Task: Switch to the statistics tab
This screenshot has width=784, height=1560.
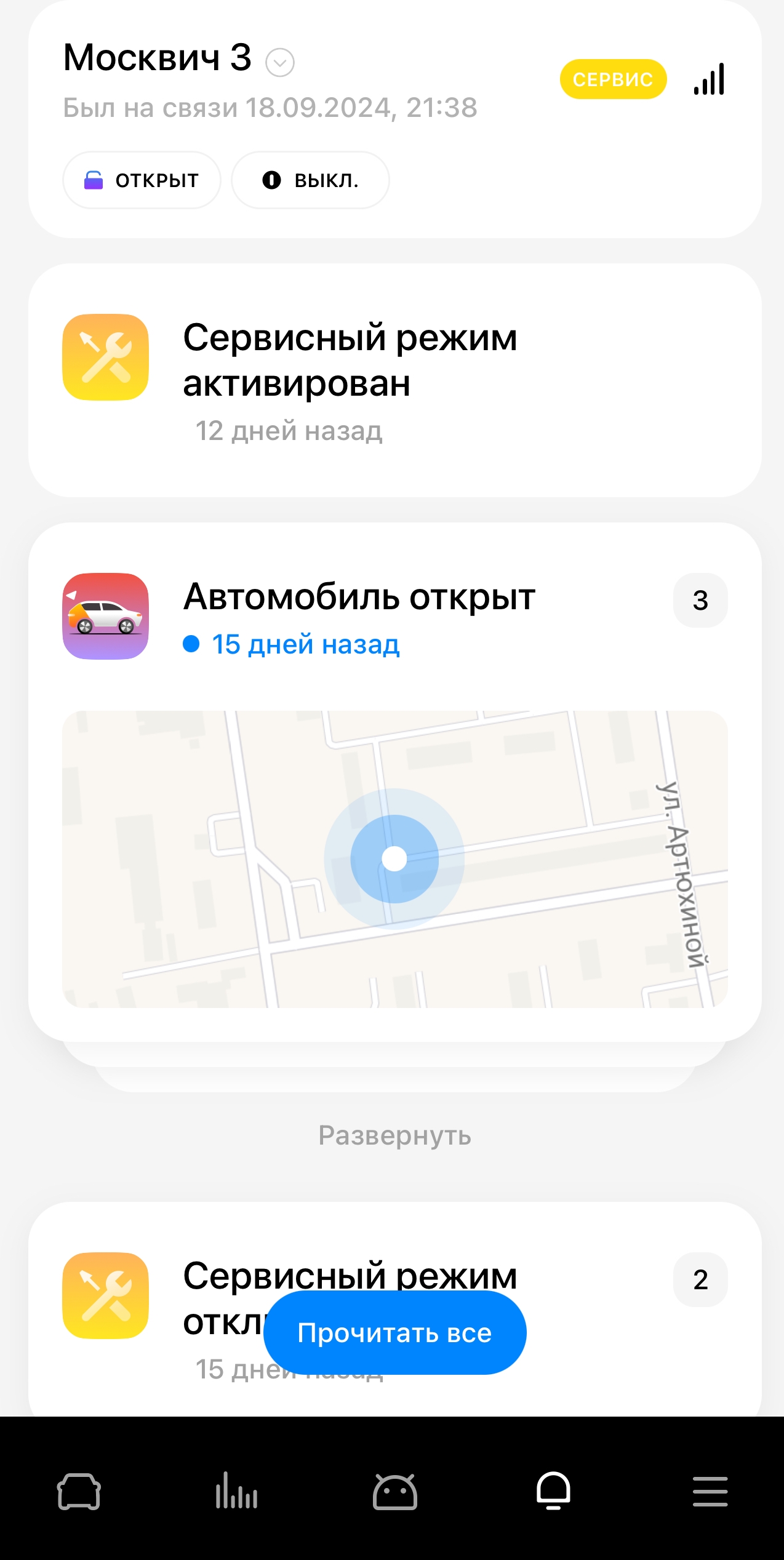Action: click(x=236, y=1491)
